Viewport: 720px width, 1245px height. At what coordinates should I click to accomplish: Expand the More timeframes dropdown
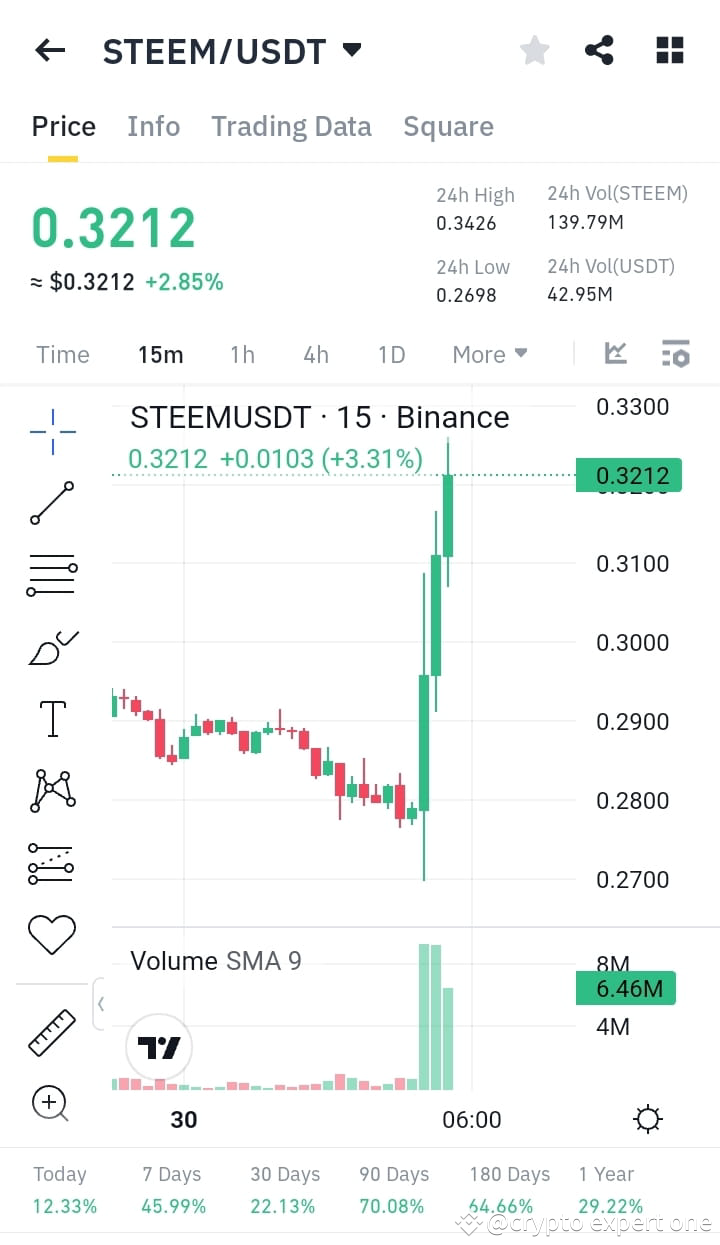pos(489,354)
